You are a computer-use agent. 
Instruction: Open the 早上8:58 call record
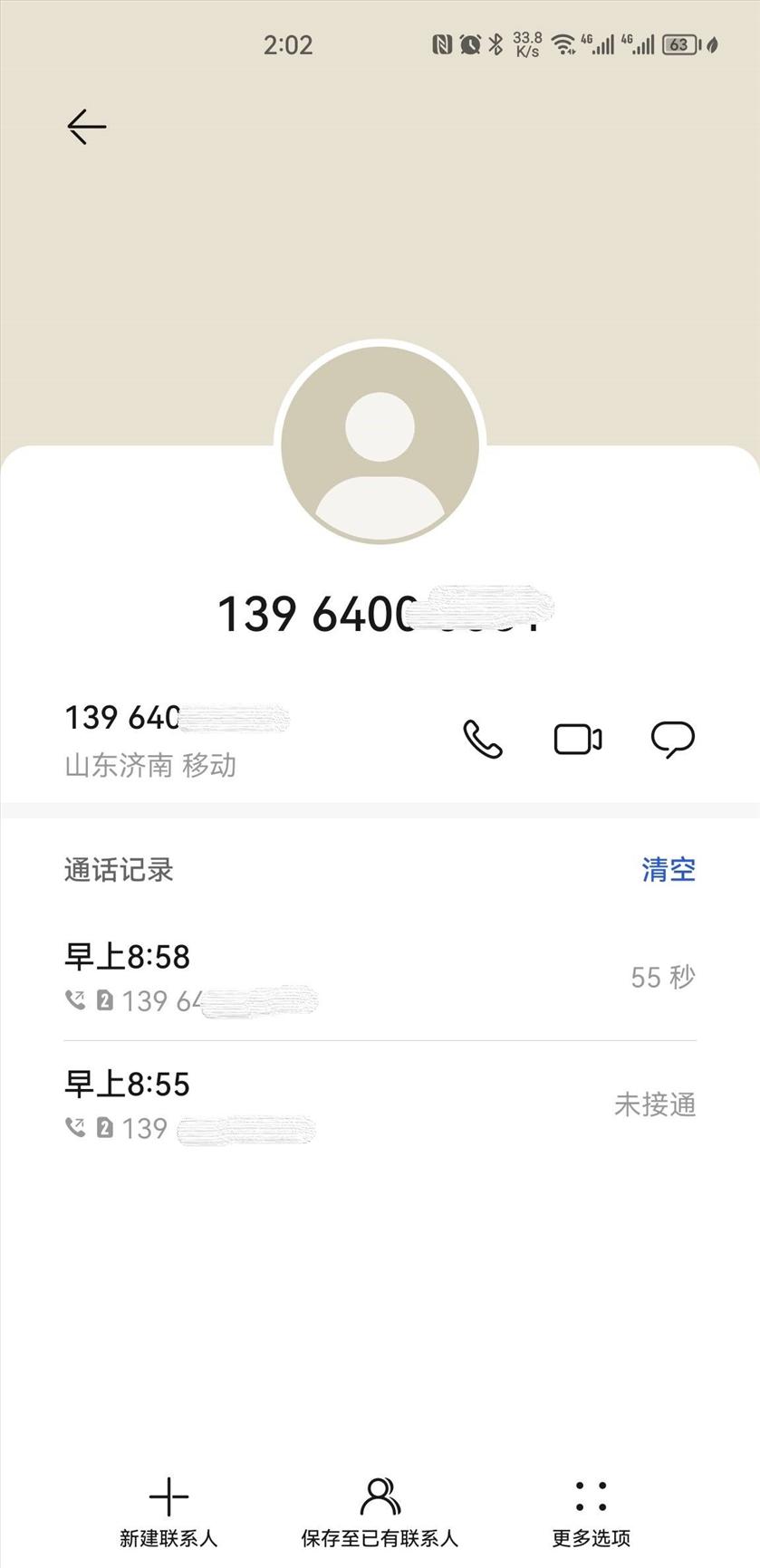coord(380,977)
